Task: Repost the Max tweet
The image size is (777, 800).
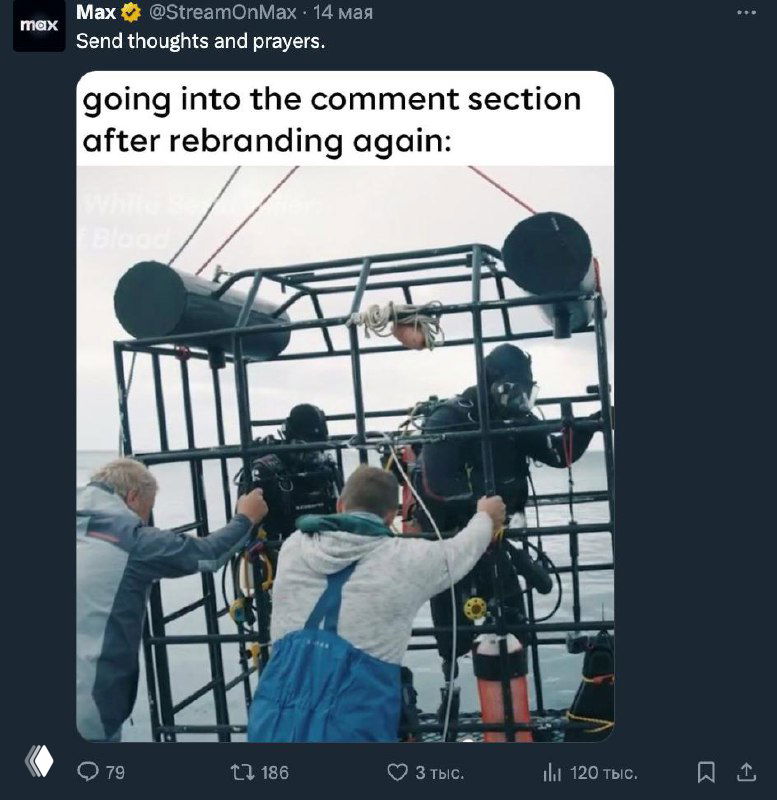Action: pyautogui.click(x=242, y=772)
